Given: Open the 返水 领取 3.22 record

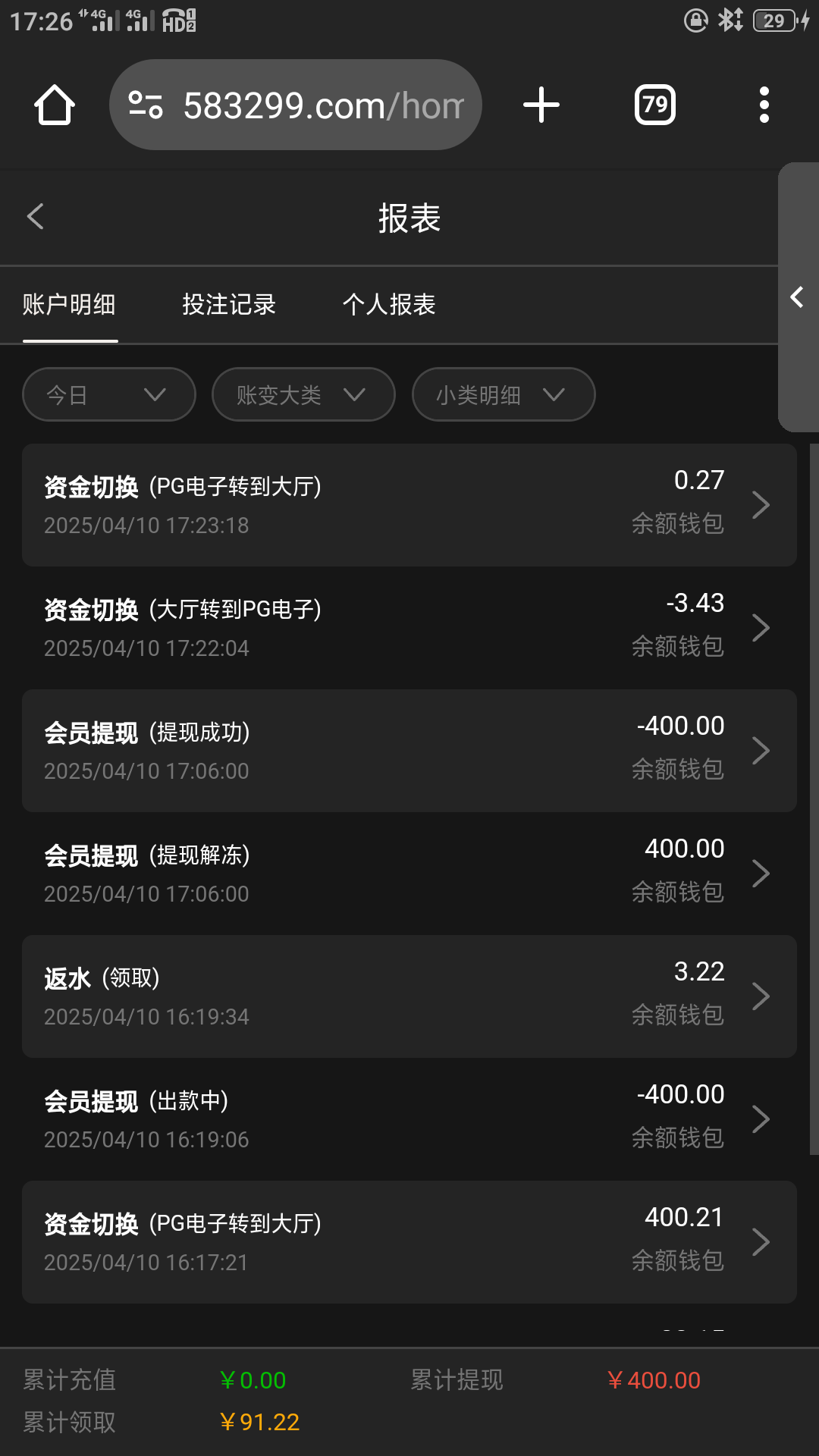Looking at the screenshot, I should tap(409, 996).
